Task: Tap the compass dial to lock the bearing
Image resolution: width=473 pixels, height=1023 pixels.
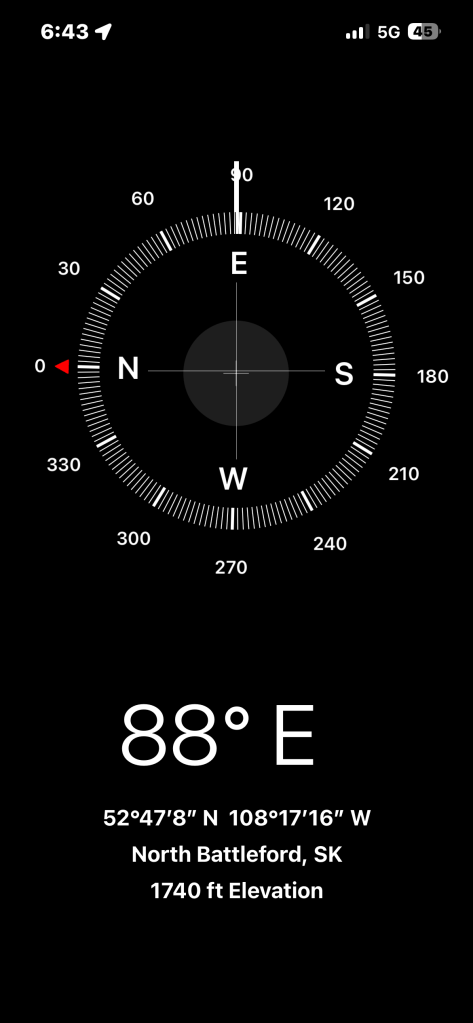Action: tap(236, 371)
